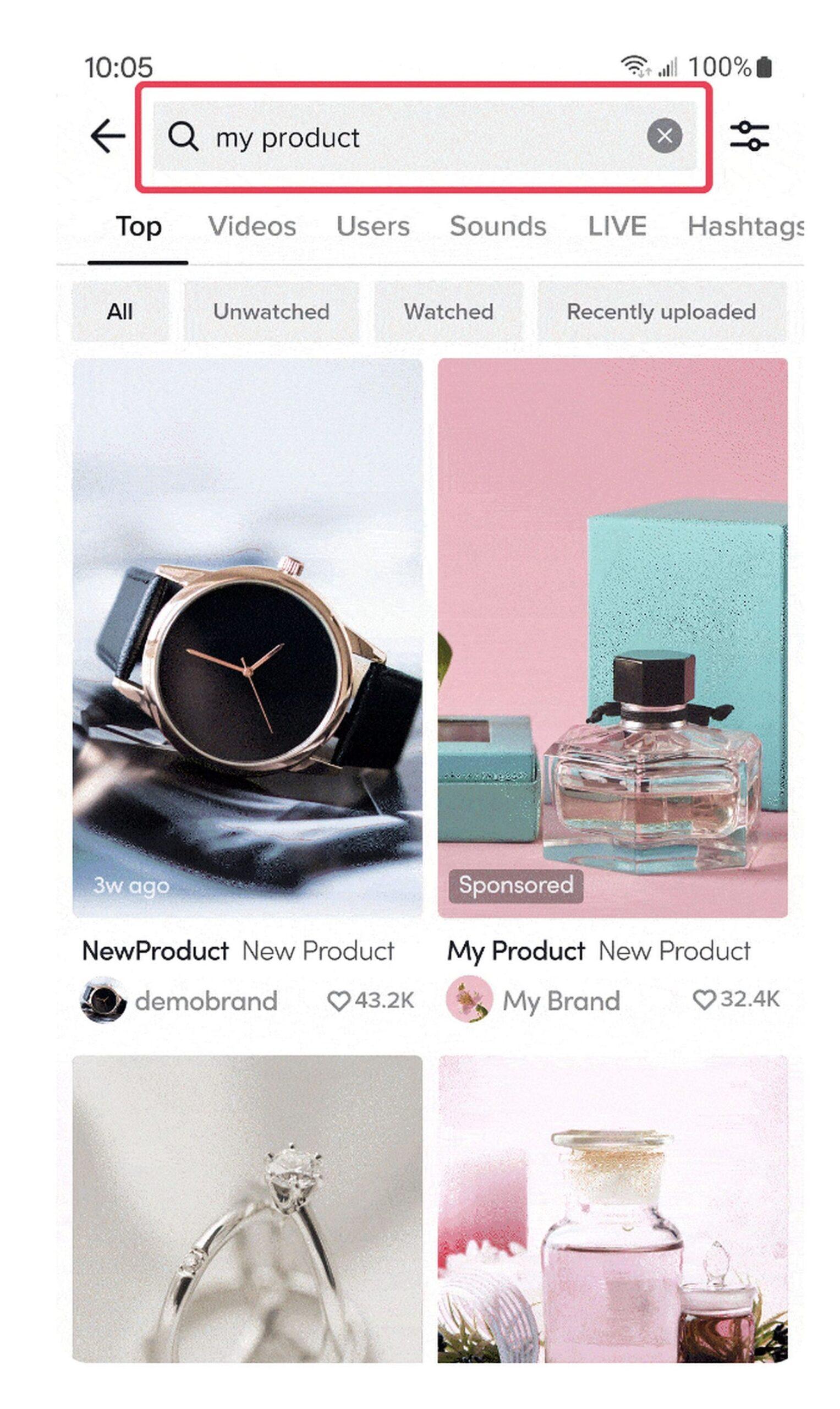Image resolution: width=840 pixels, height=1409 pixels.
Task: Open the sponsored My Product perfume video
Action: click(x=612, y=638)
